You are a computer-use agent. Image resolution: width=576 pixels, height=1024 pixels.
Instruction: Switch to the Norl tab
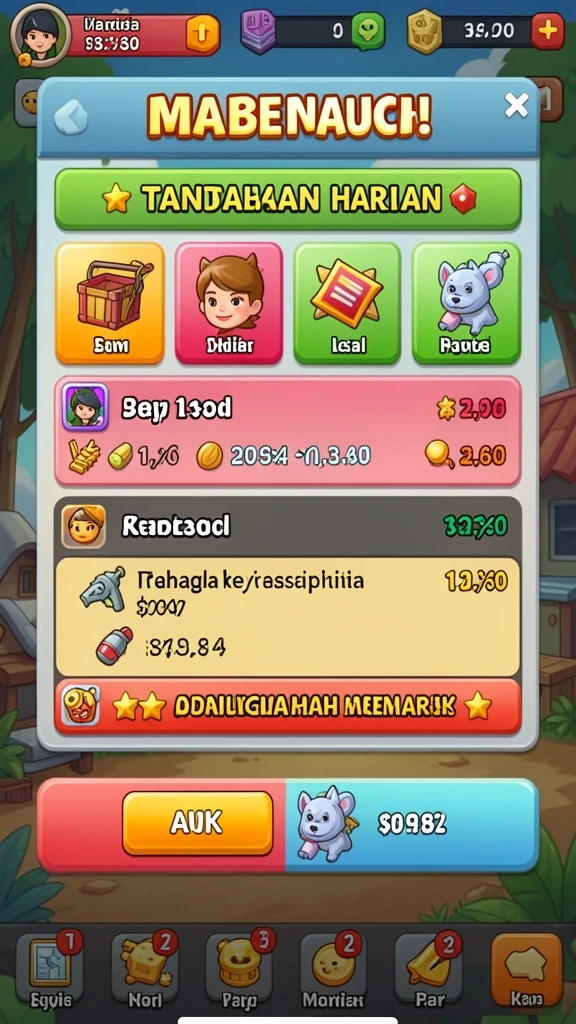[144, 969]
